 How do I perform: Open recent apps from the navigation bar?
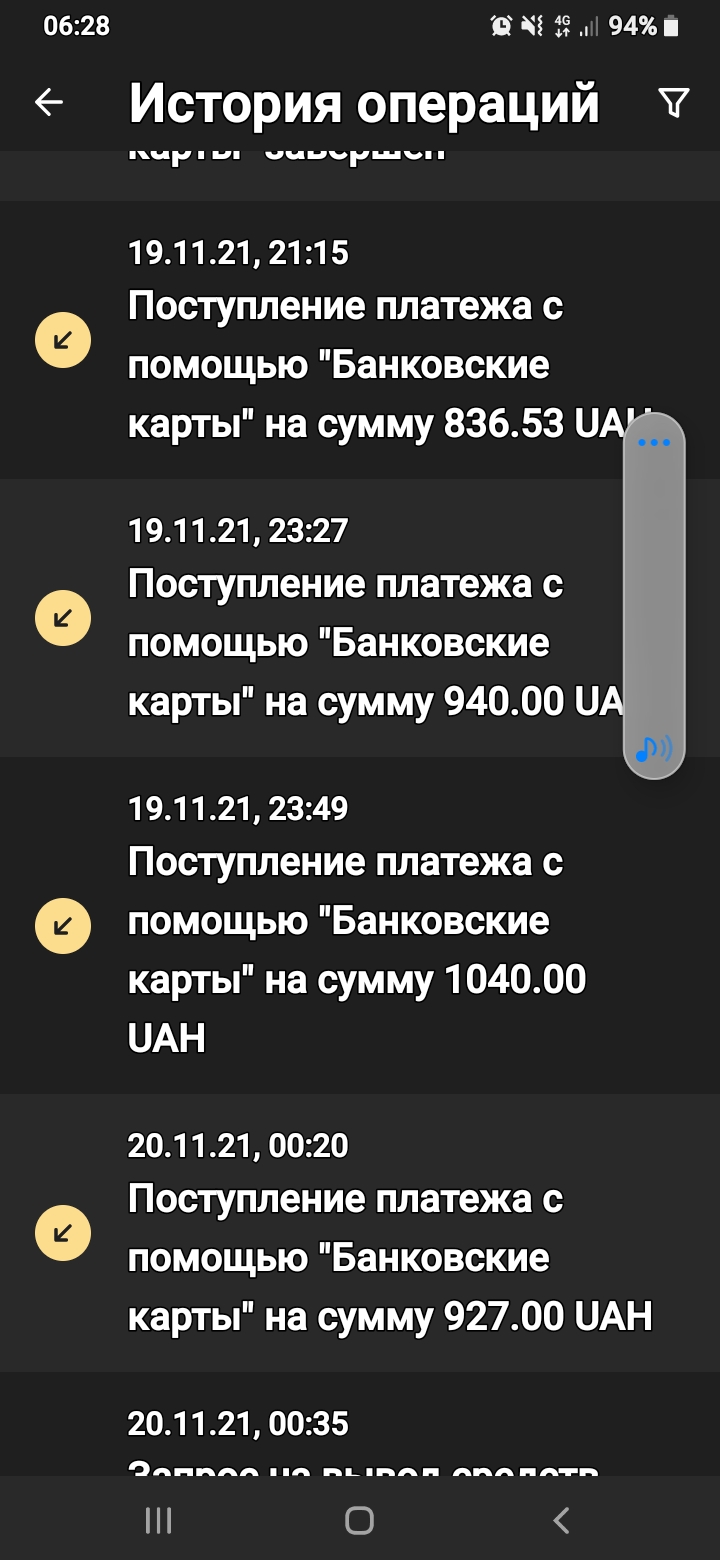158,1521
